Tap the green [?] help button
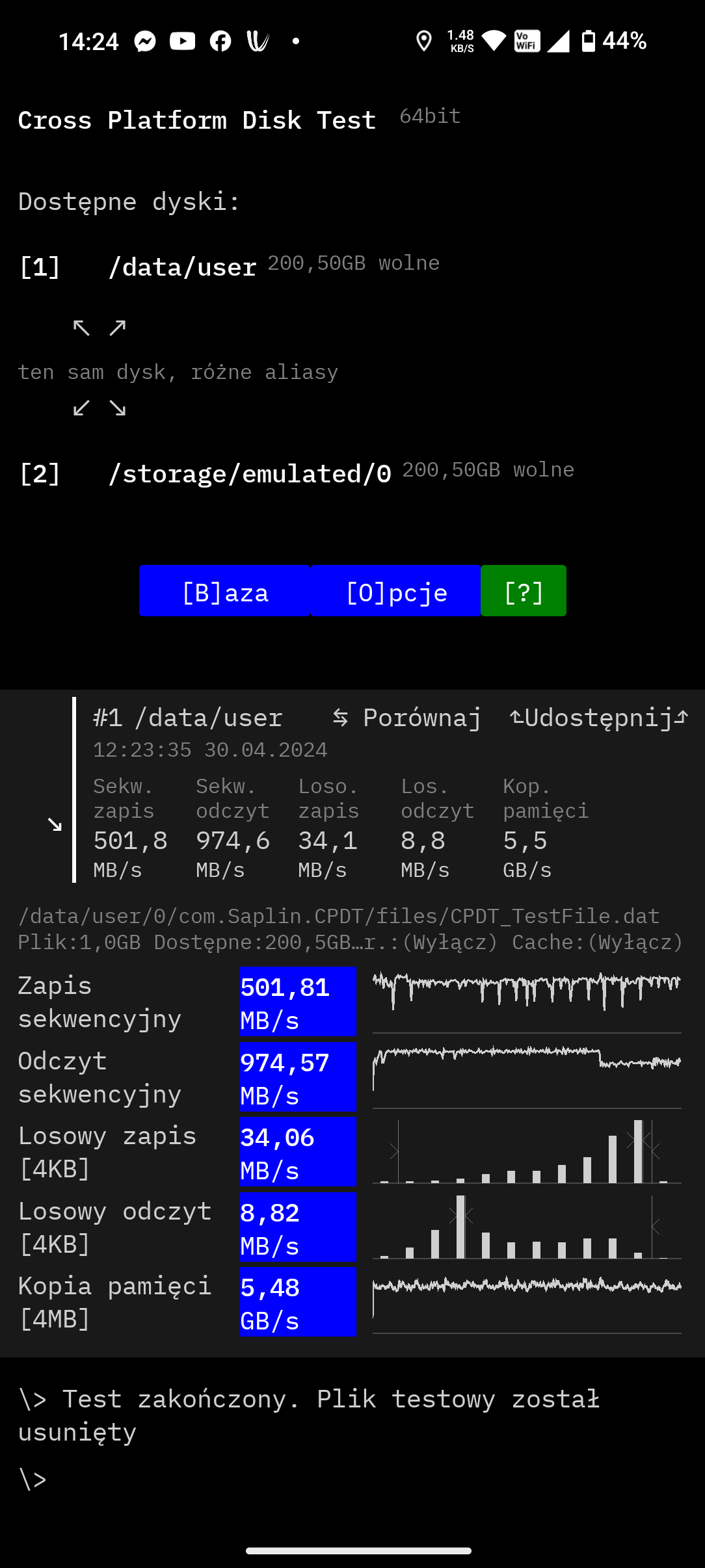This screenshot has width=705, height=1568. [524, 592]
